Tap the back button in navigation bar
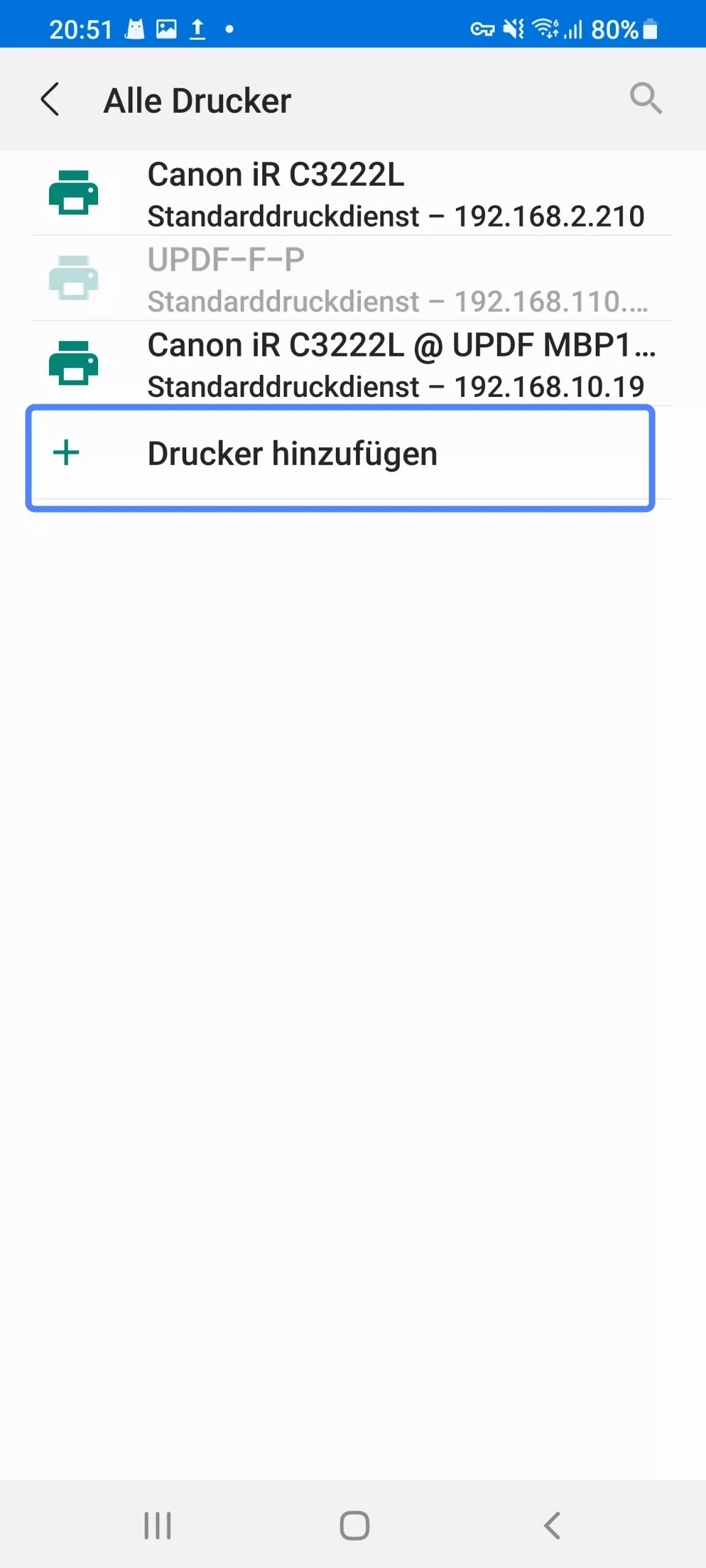Viewport: 706px width, 1568px height. click(x=552, y=1525)
